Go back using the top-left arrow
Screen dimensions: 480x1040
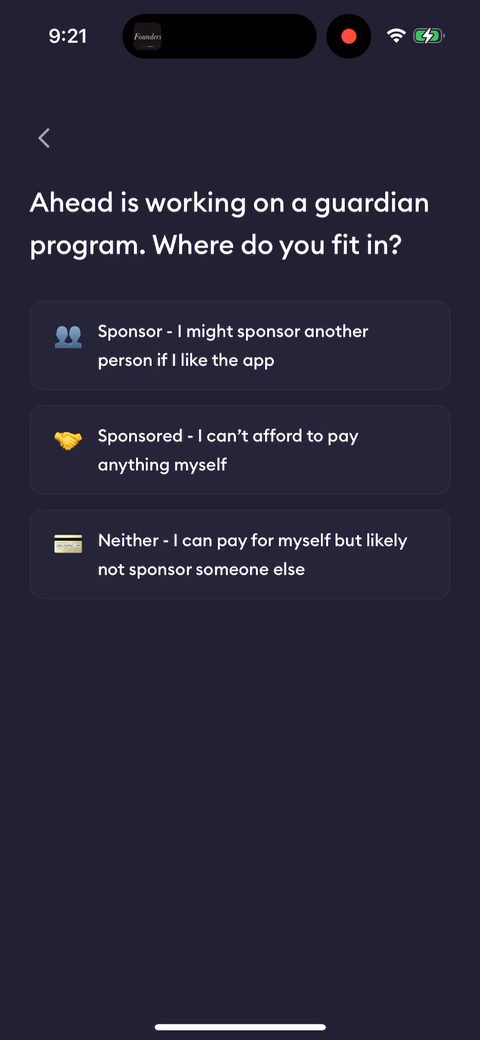(44, 138)
